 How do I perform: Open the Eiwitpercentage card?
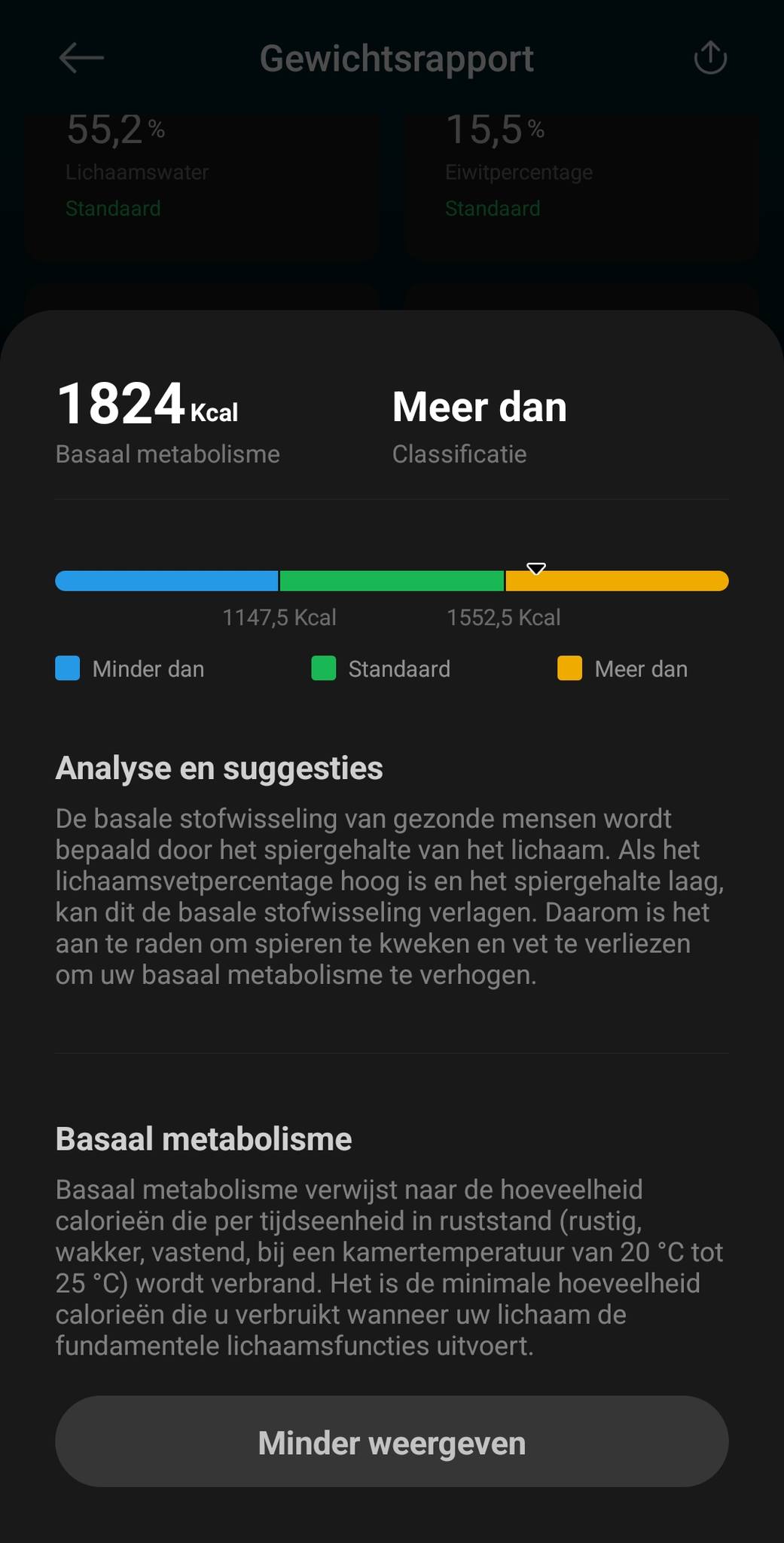click(581, 186)
